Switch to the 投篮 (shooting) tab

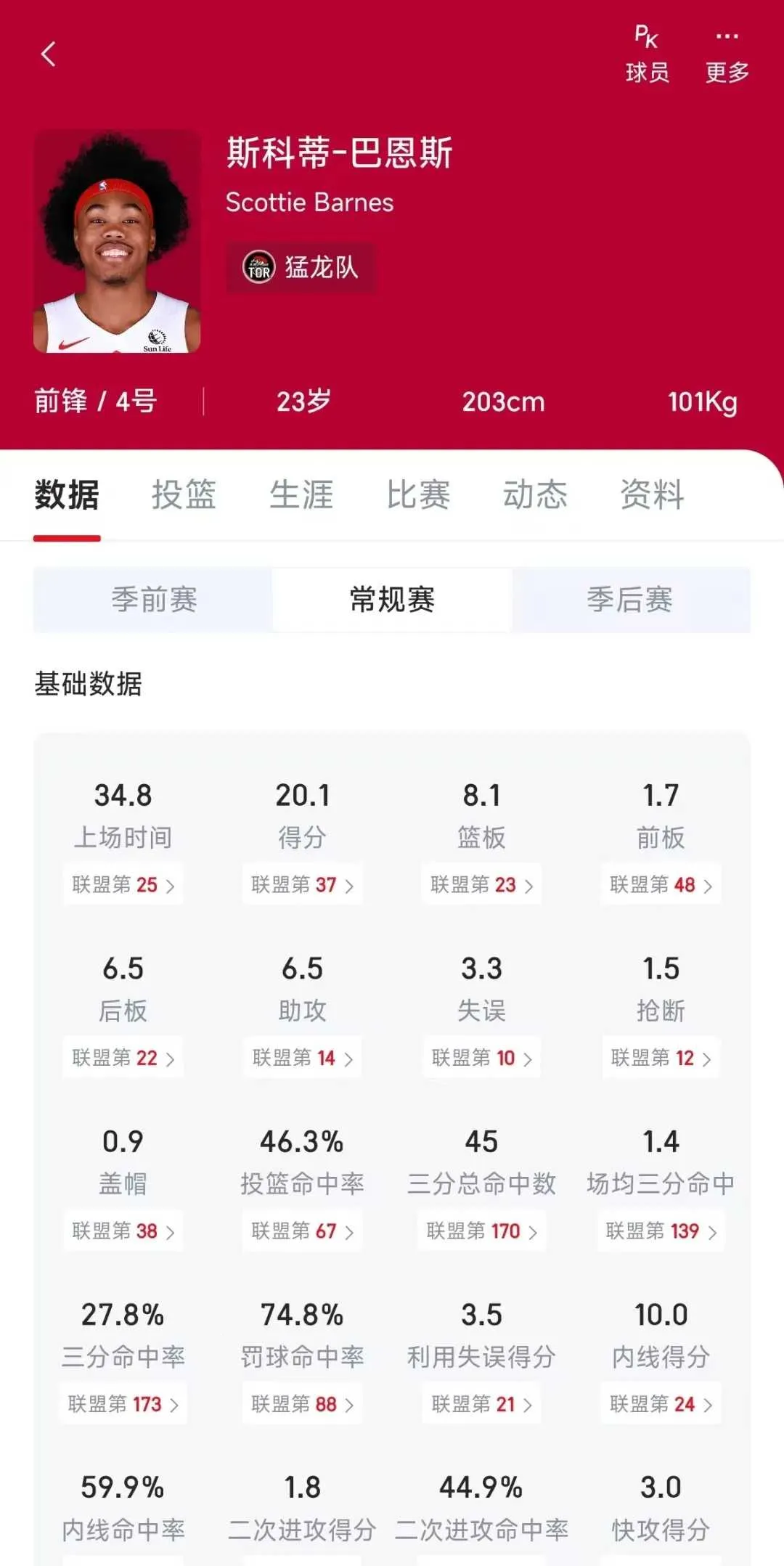click(x=184, y=494)
